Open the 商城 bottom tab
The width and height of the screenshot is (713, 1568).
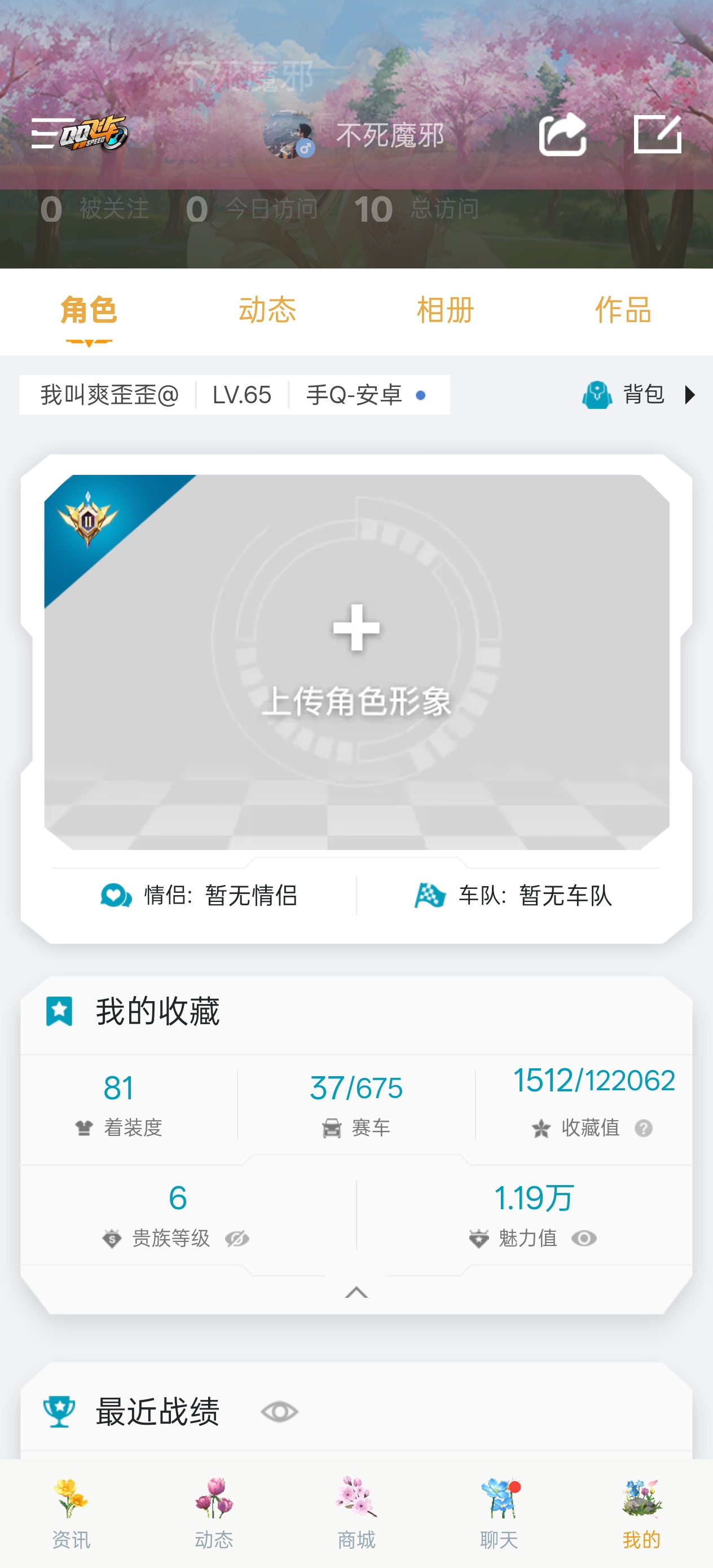click(x=356, y=1513)
